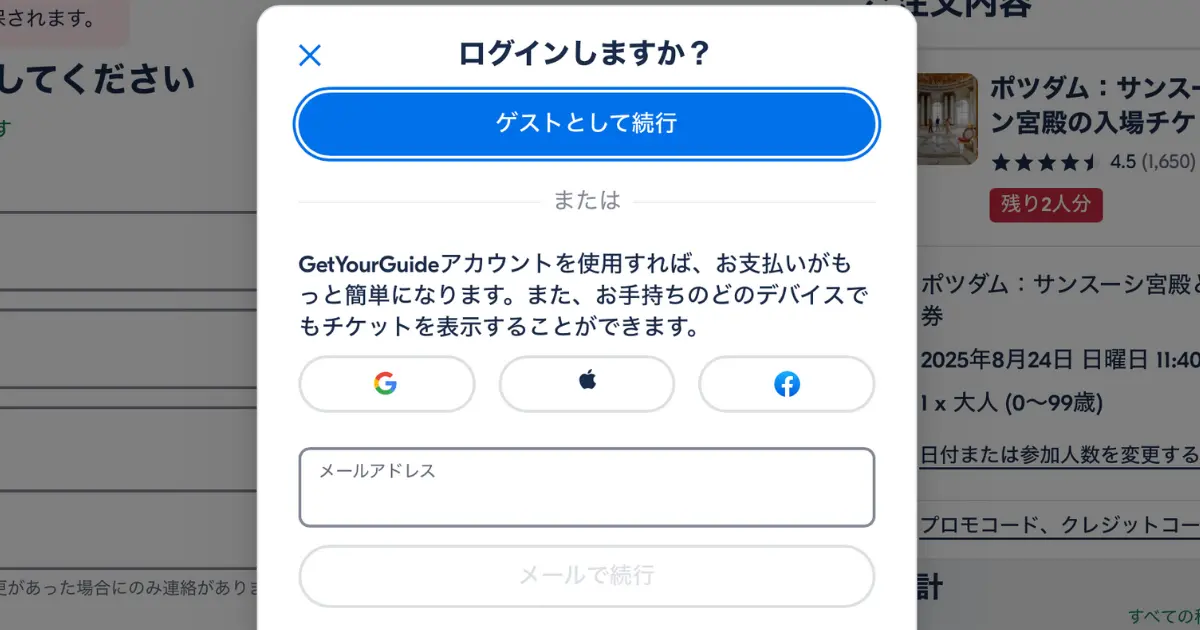Viewport: 1200px width, 630px height.
Task: Open 日付または参加人数を変更する link
Action: 1058,455
